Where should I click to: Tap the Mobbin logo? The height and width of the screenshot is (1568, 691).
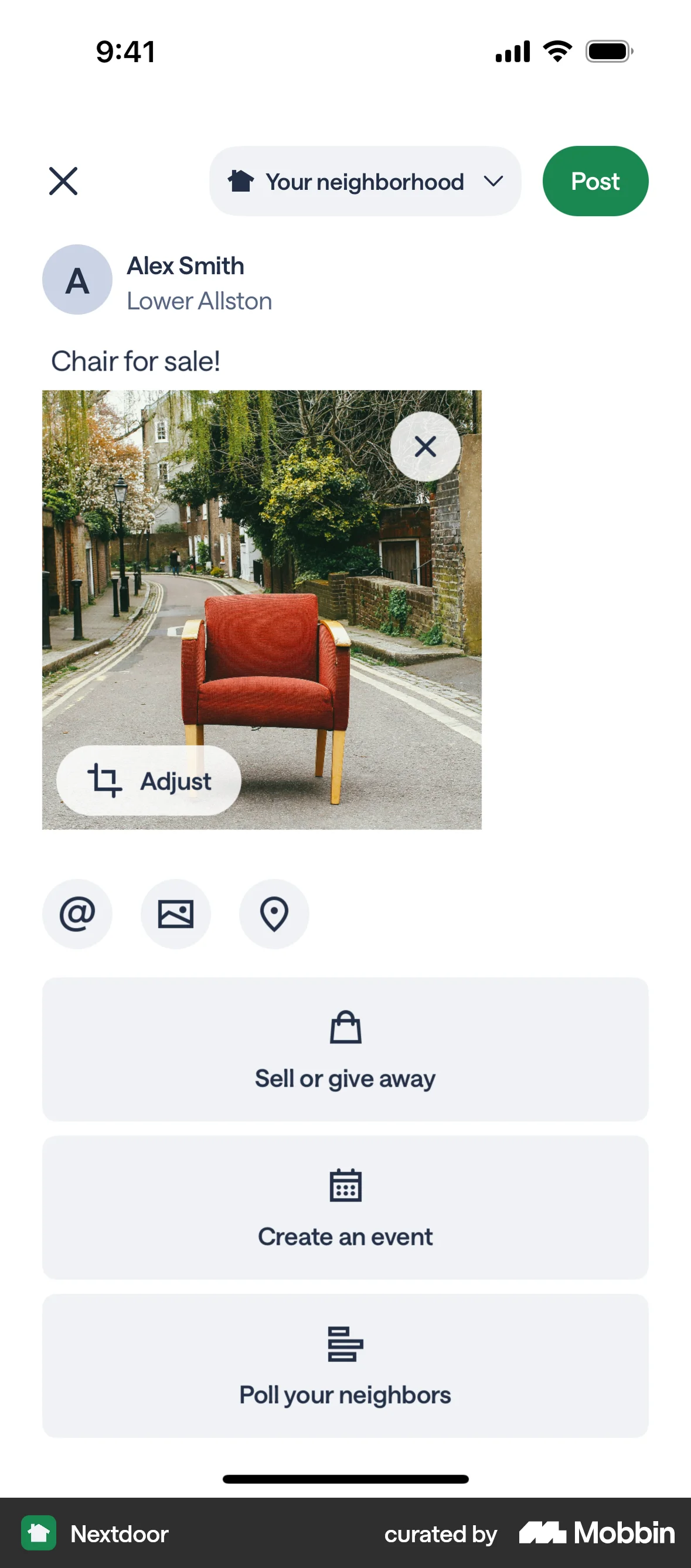(594, 1534)
